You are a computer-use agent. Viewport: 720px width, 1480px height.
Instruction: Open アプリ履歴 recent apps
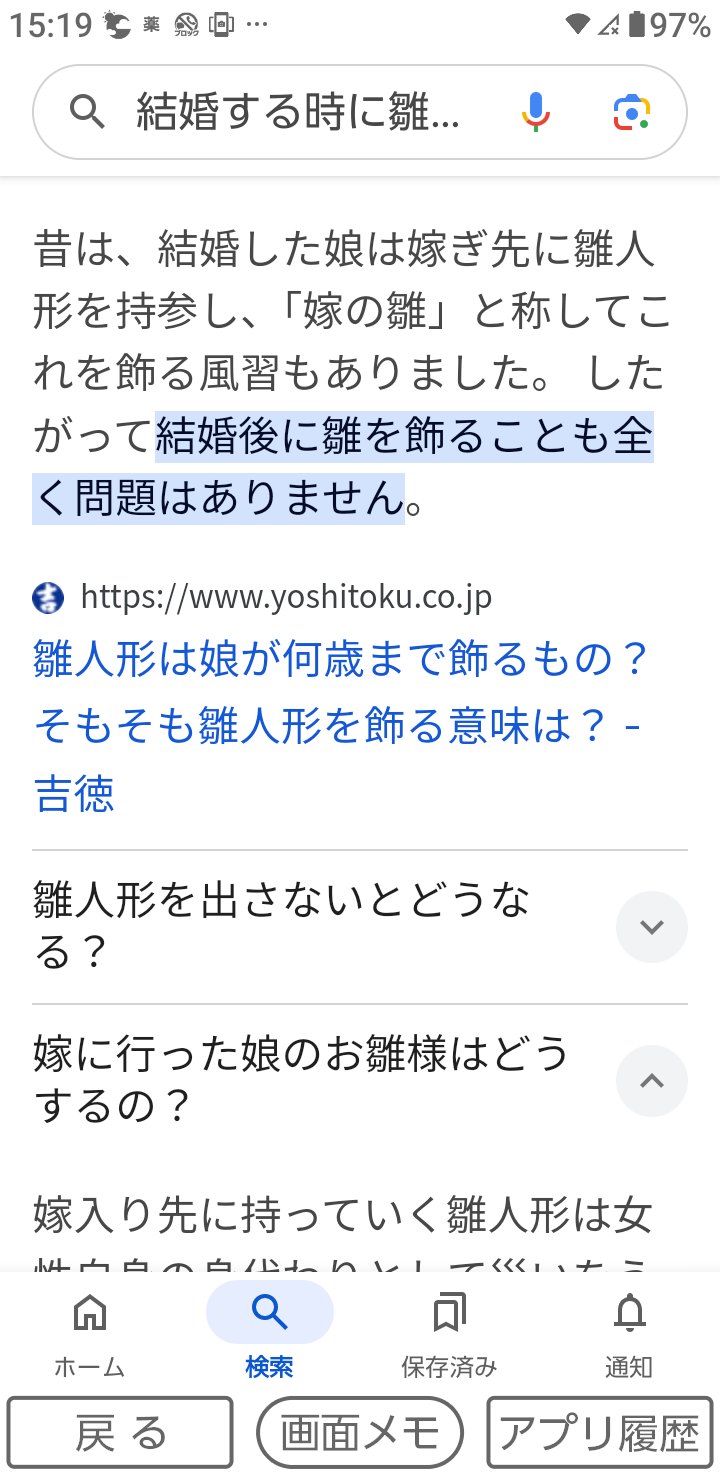pyautogui.click(x=600, y=1434)
